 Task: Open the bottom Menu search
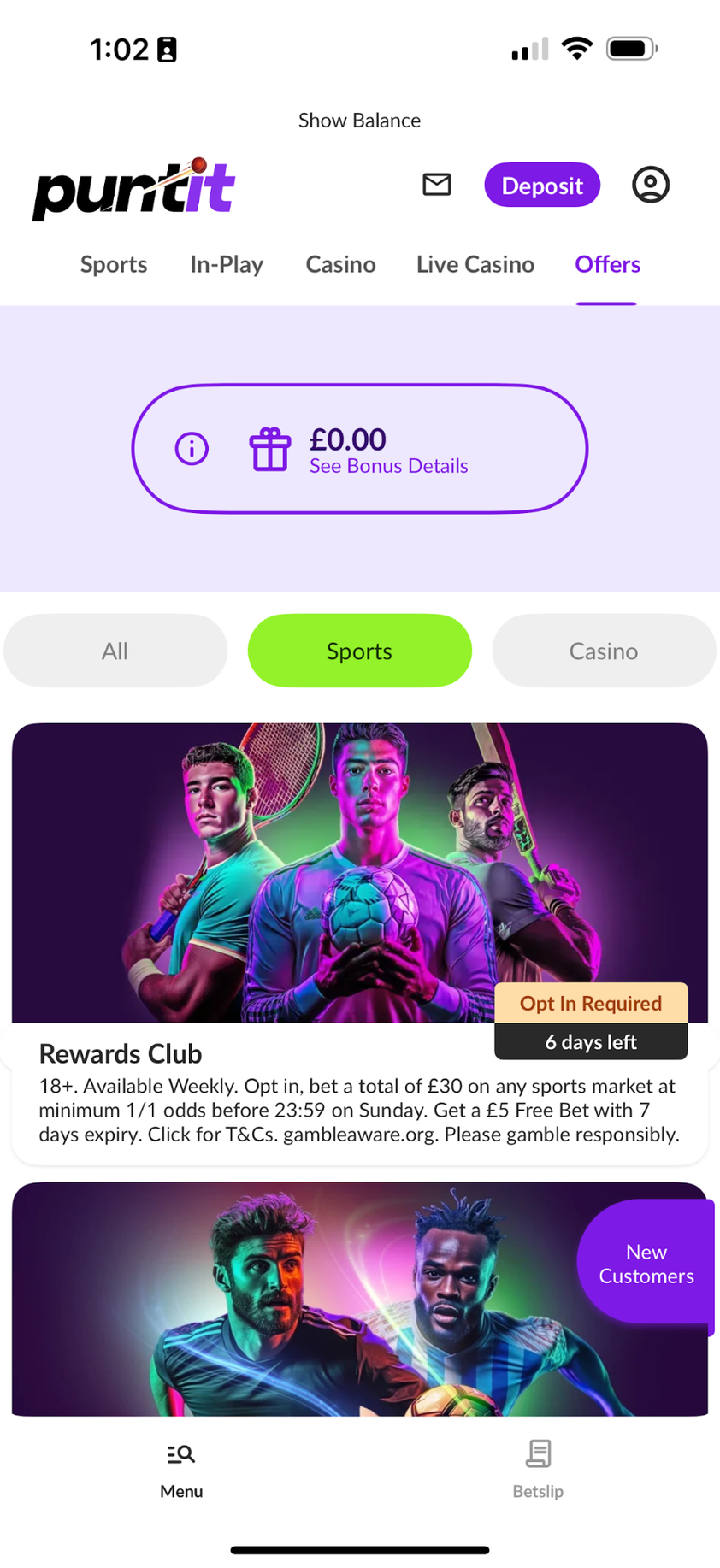pos(181,1469)
